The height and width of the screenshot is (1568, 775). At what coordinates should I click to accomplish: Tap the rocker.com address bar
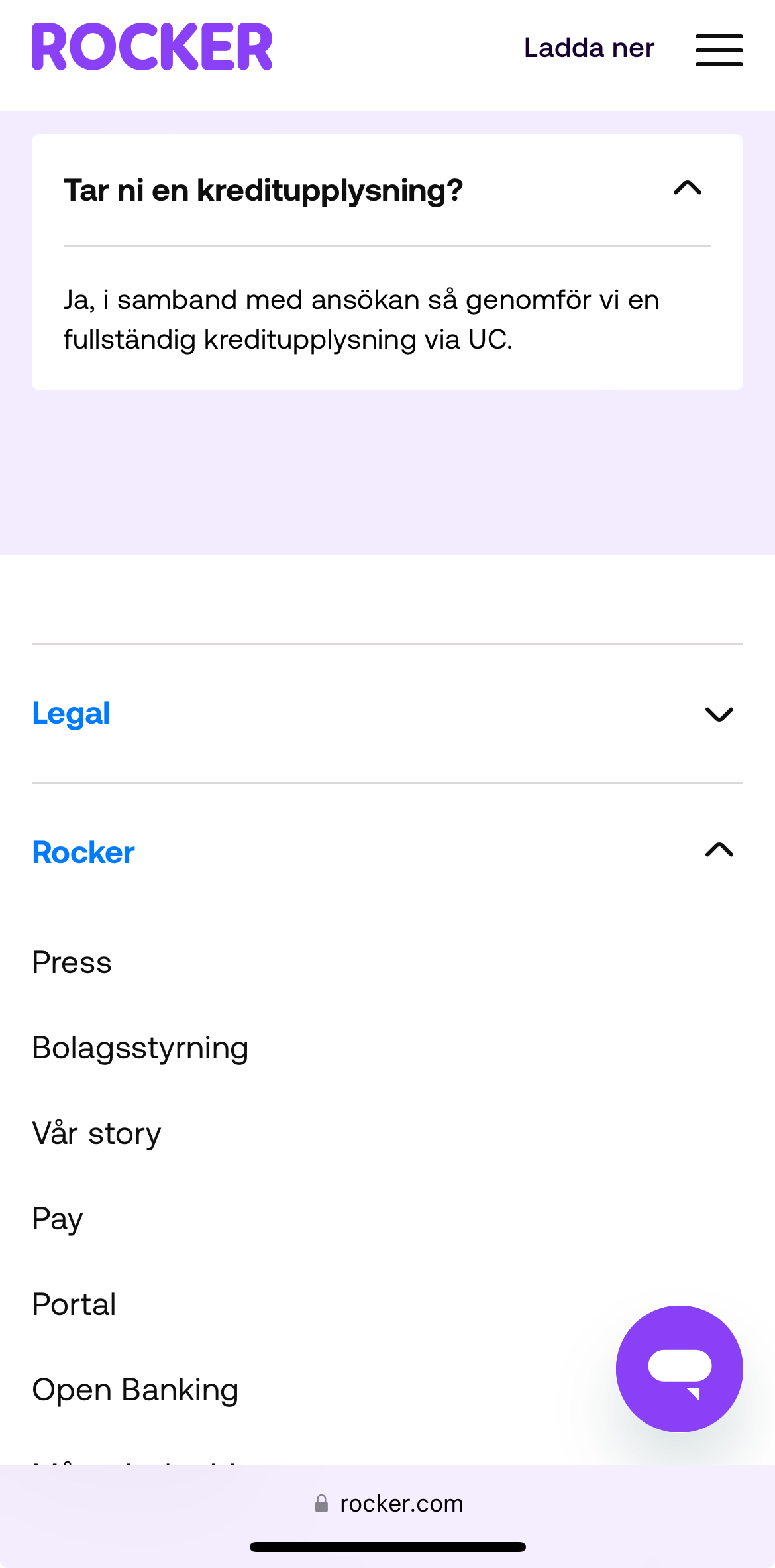388,1504
